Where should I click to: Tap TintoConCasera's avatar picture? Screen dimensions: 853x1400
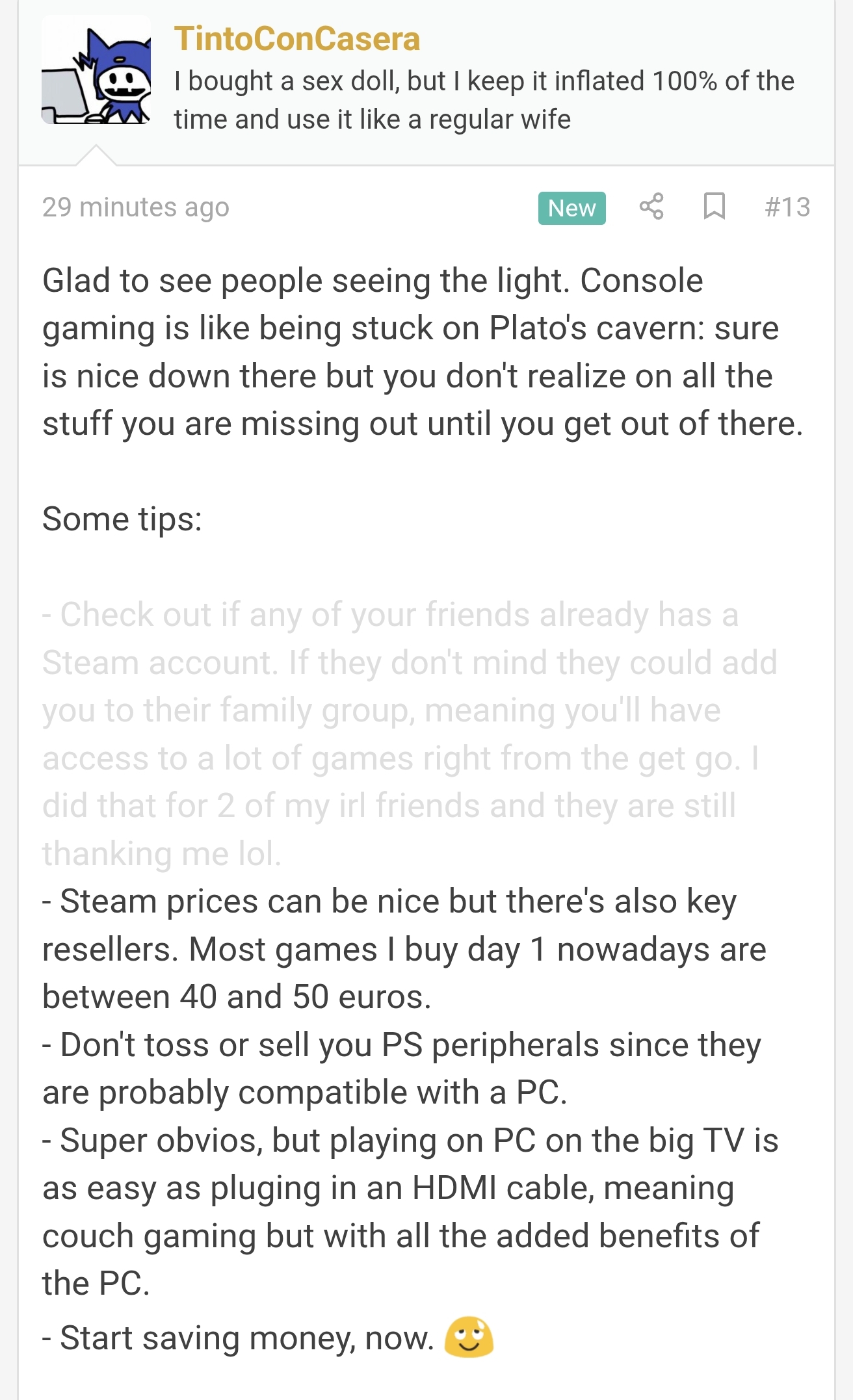[96, 70]
